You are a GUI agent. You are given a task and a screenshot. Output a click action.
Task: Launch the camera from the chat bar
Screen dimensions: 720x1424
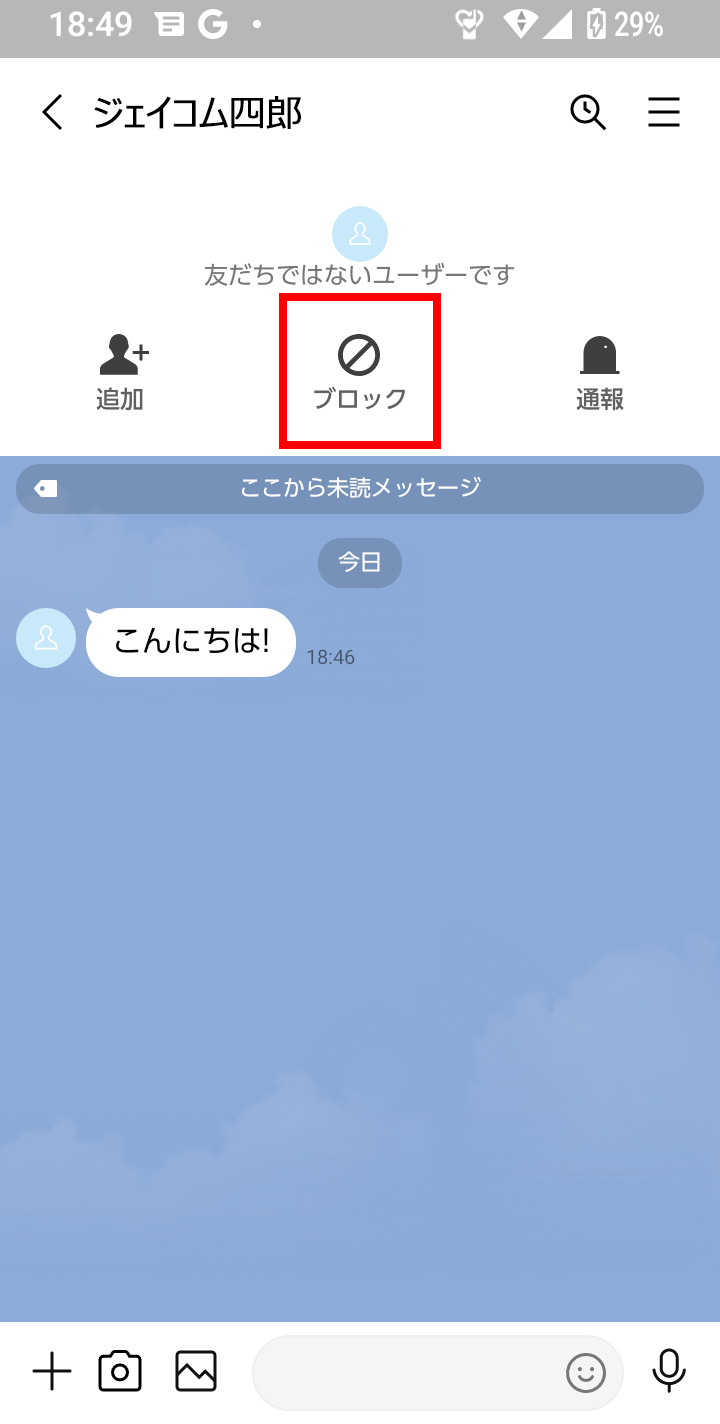[120, 1371]
